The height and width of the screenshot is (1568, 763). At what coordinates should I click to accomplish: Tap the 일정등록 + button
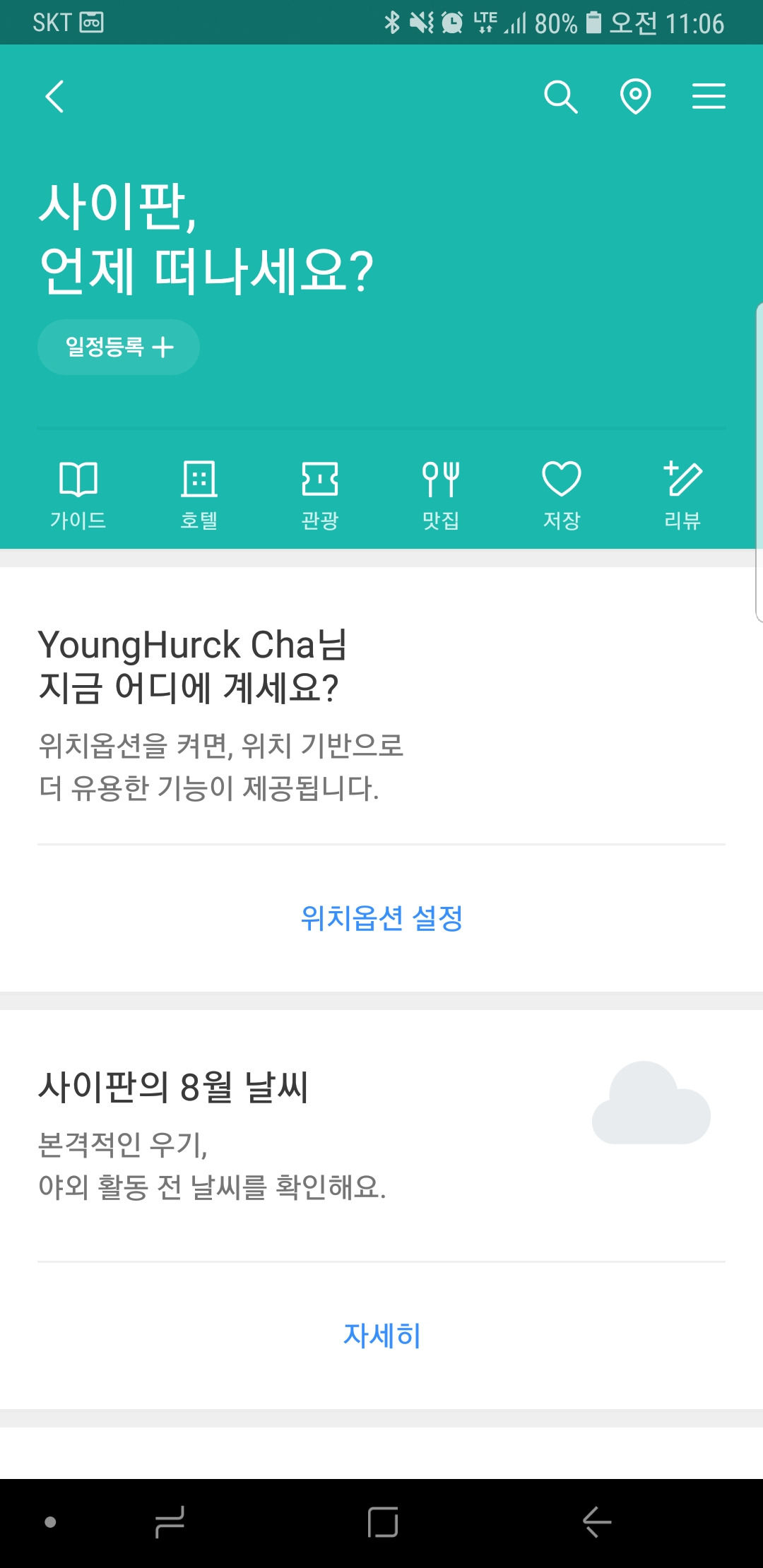point(119,347)
